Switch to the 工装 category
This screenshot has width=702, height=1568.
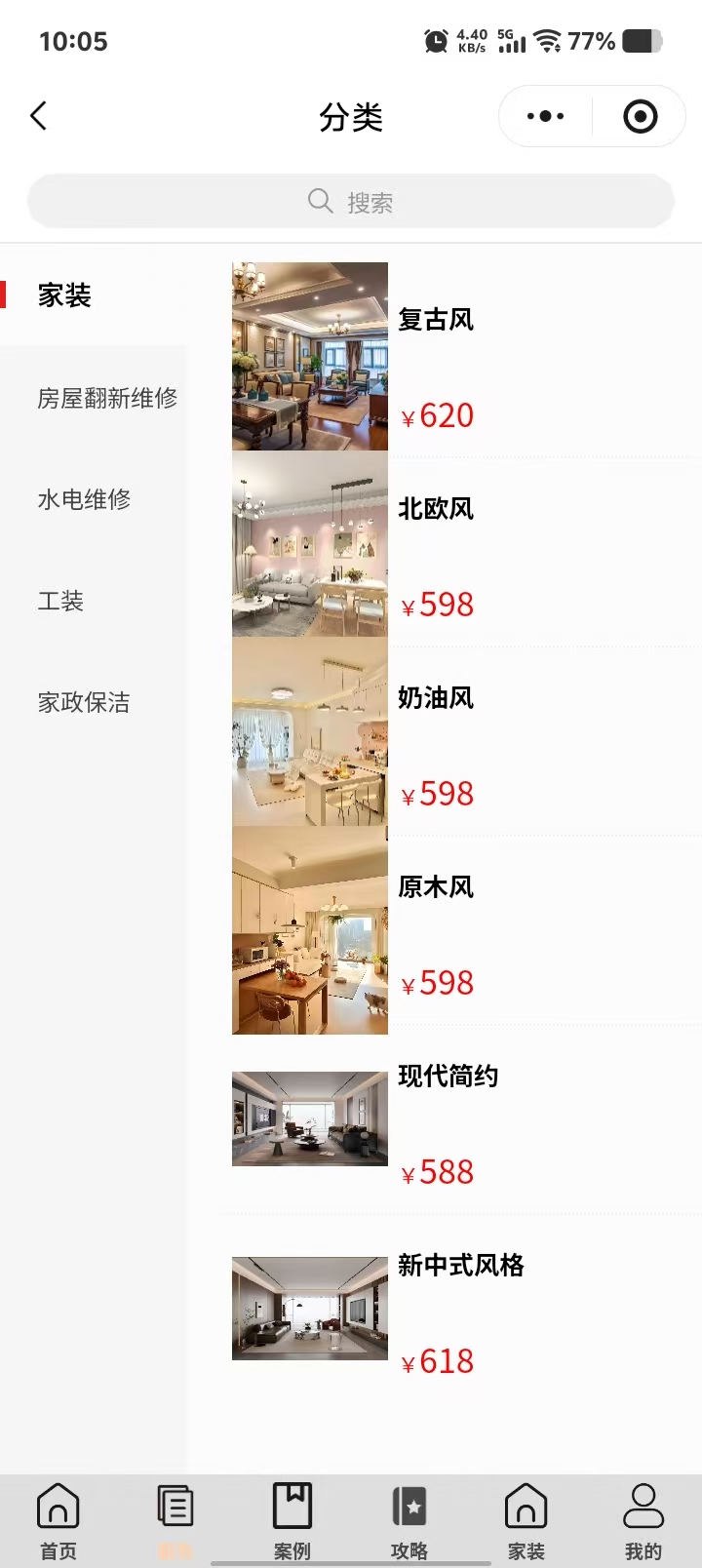60,601
